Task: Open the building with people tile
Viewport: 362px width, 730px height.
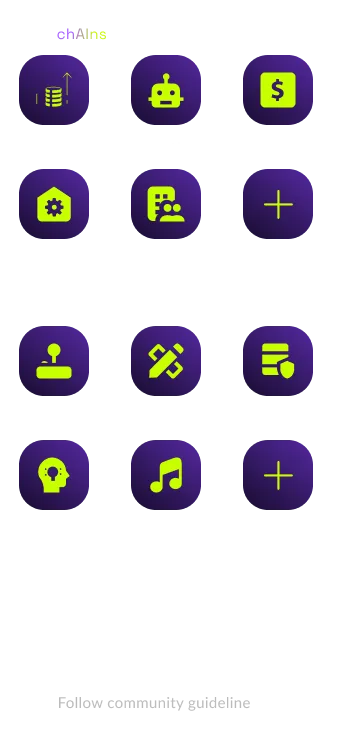Action: click(166, 204)
